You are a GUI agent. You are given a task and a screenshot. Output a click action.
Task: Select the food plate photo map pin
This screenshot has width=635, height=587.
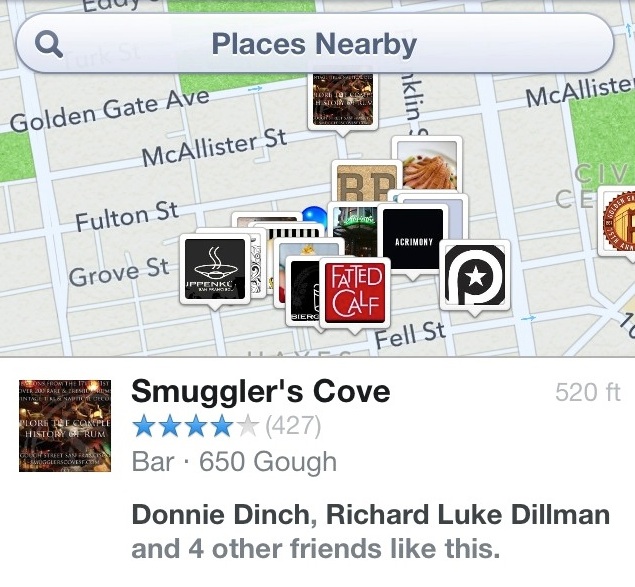pyautogui.click(x=428, y=162)
